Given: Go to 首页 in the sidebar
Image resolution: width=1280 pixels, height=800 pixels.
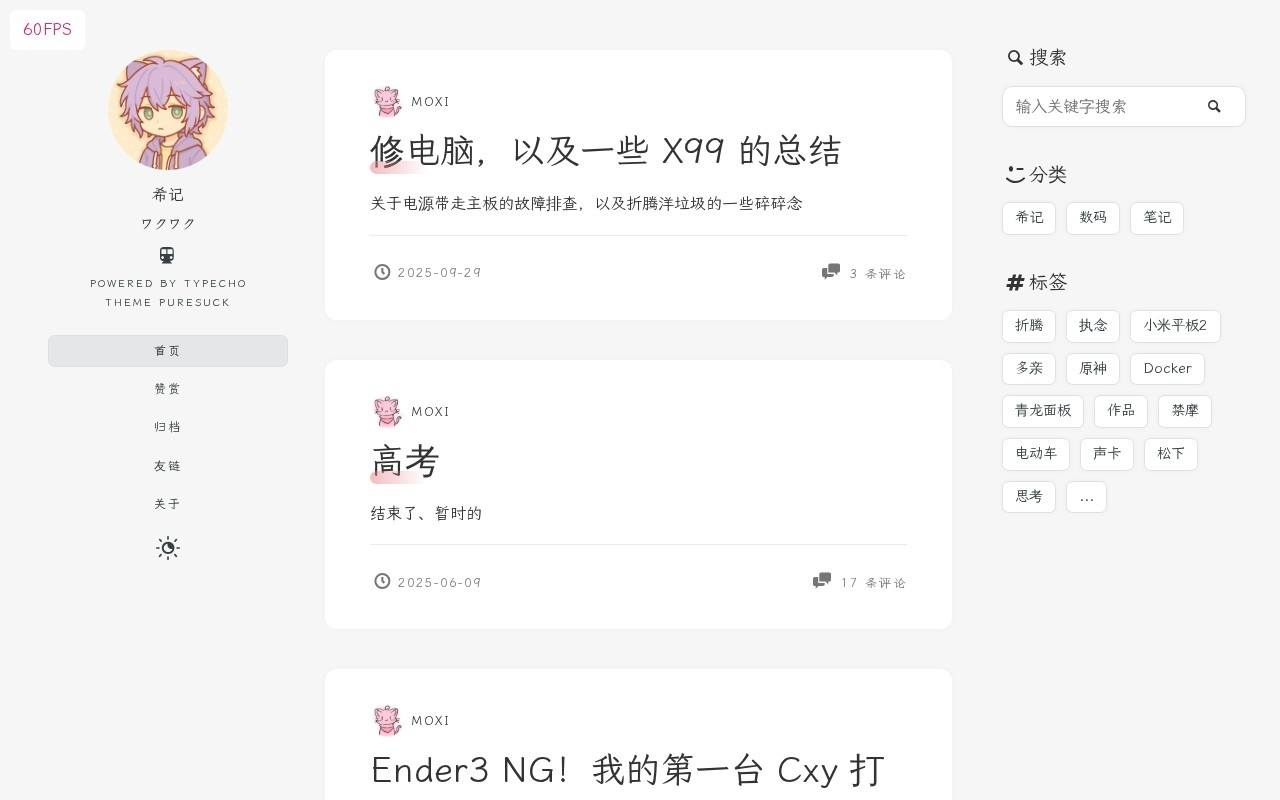Looking at the screenshot, I should click(168, 351).
